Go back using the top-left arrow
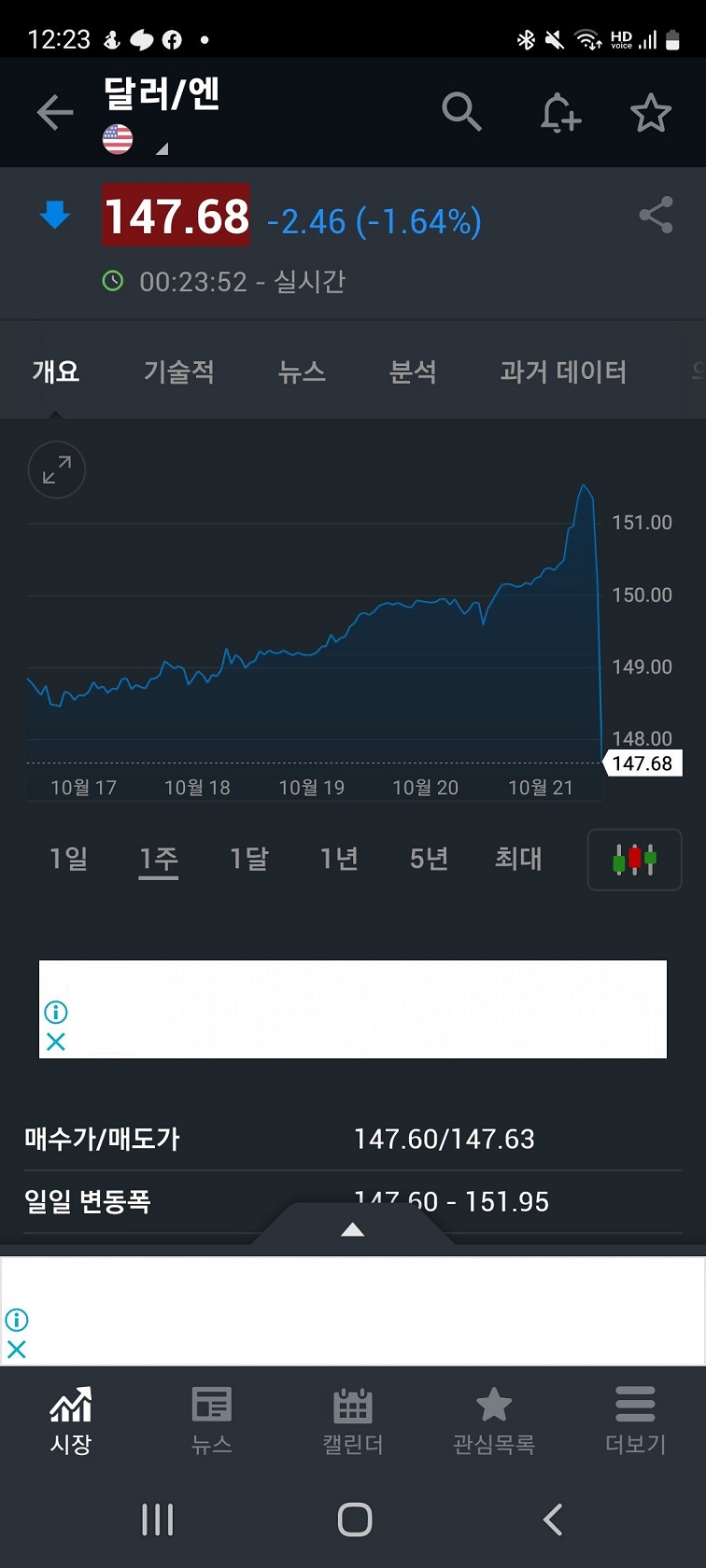This screenshot has height=1568, width=706. pyautogui.click(x=54, y=113)
